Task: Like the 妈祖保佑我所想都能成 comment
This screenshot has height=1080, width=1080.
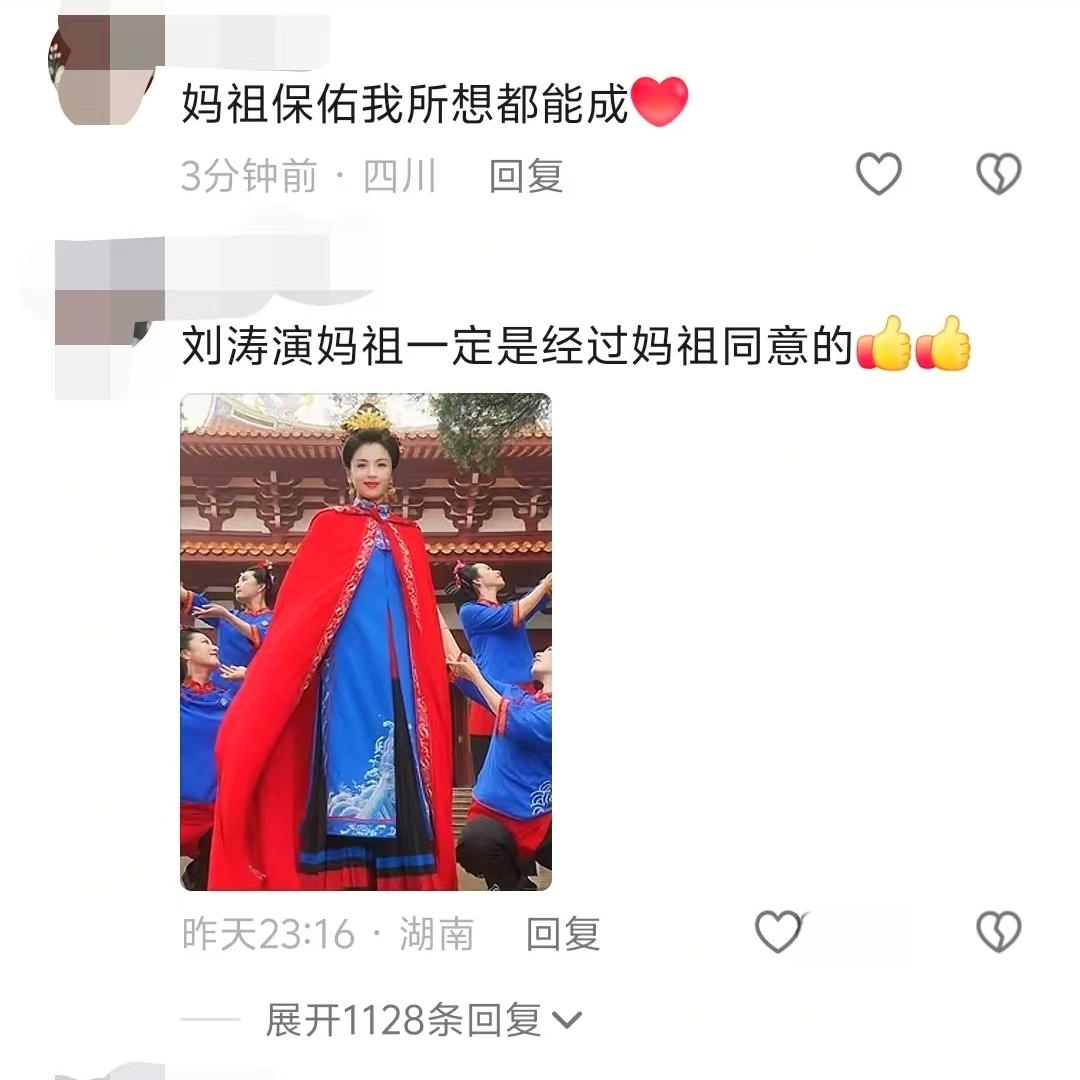Action: click(879, 175)
